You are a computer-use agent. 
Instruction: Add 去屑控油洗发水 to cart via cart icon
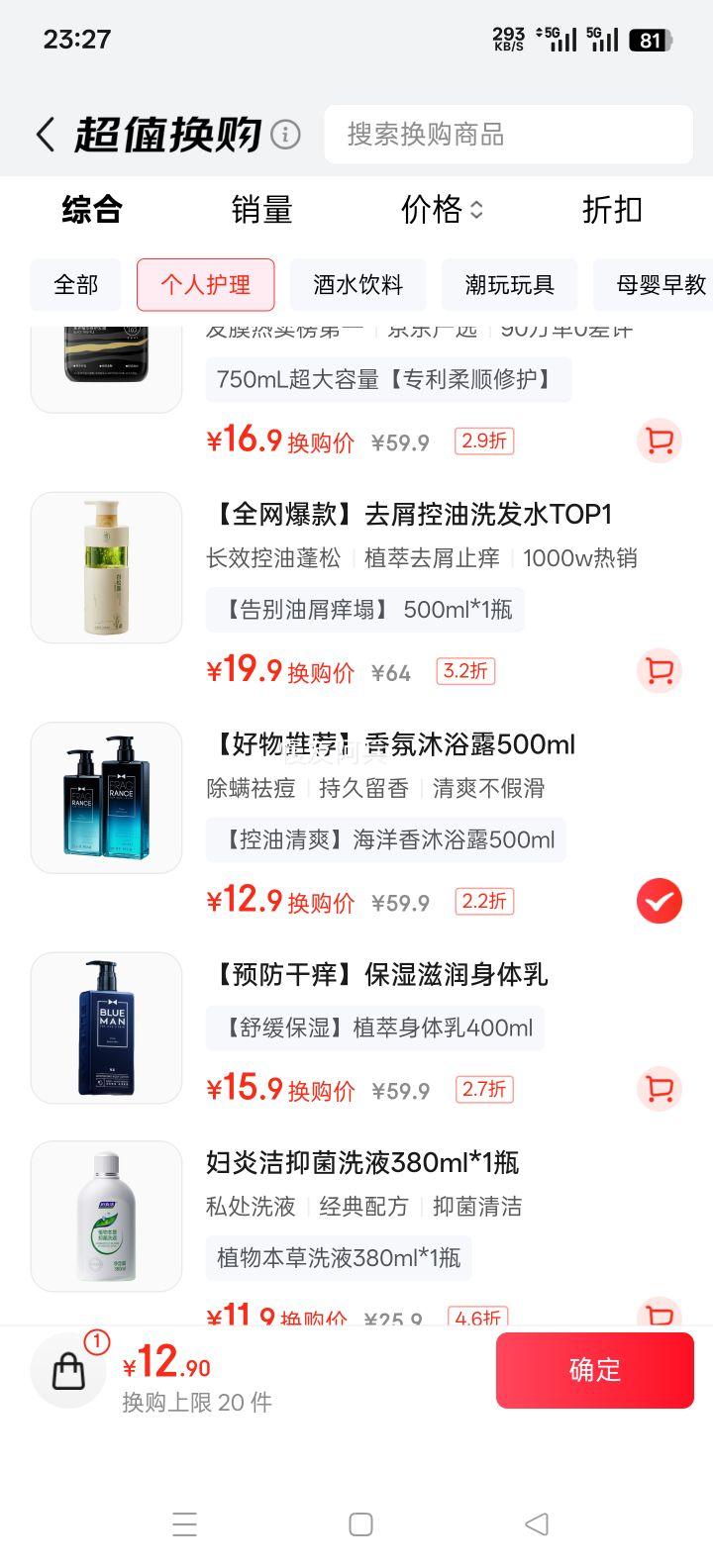tap(659, 671)
